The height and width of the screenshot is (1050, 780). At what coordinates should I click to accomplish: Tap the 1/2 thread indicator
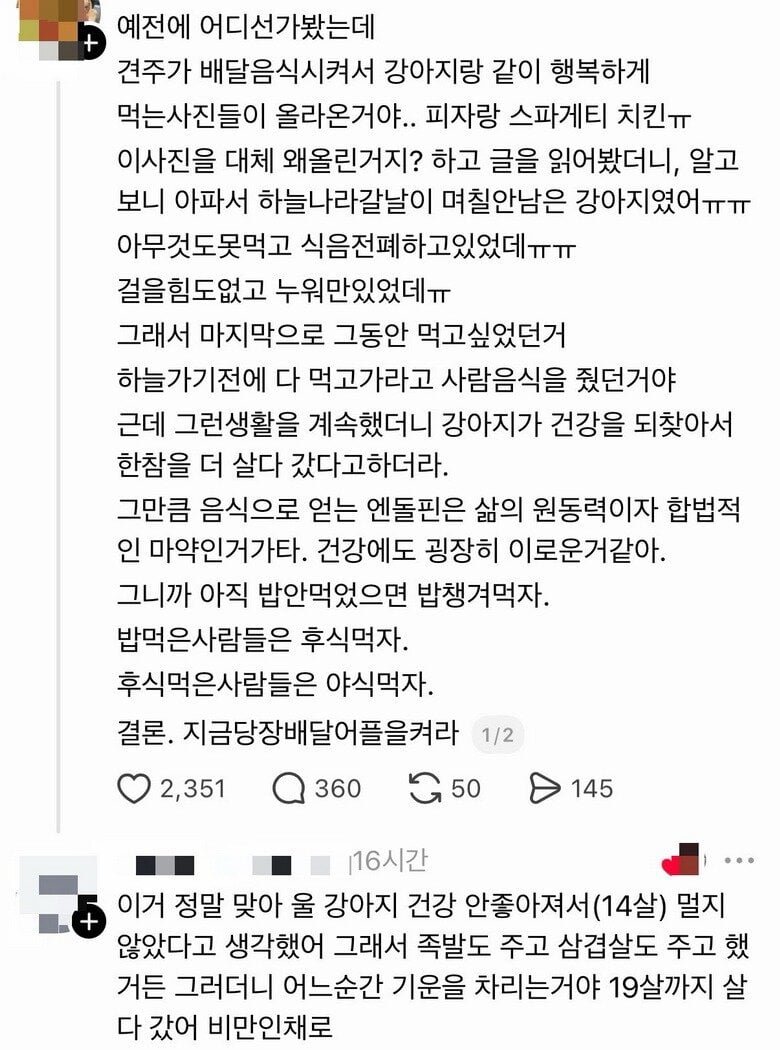[497, 736]
